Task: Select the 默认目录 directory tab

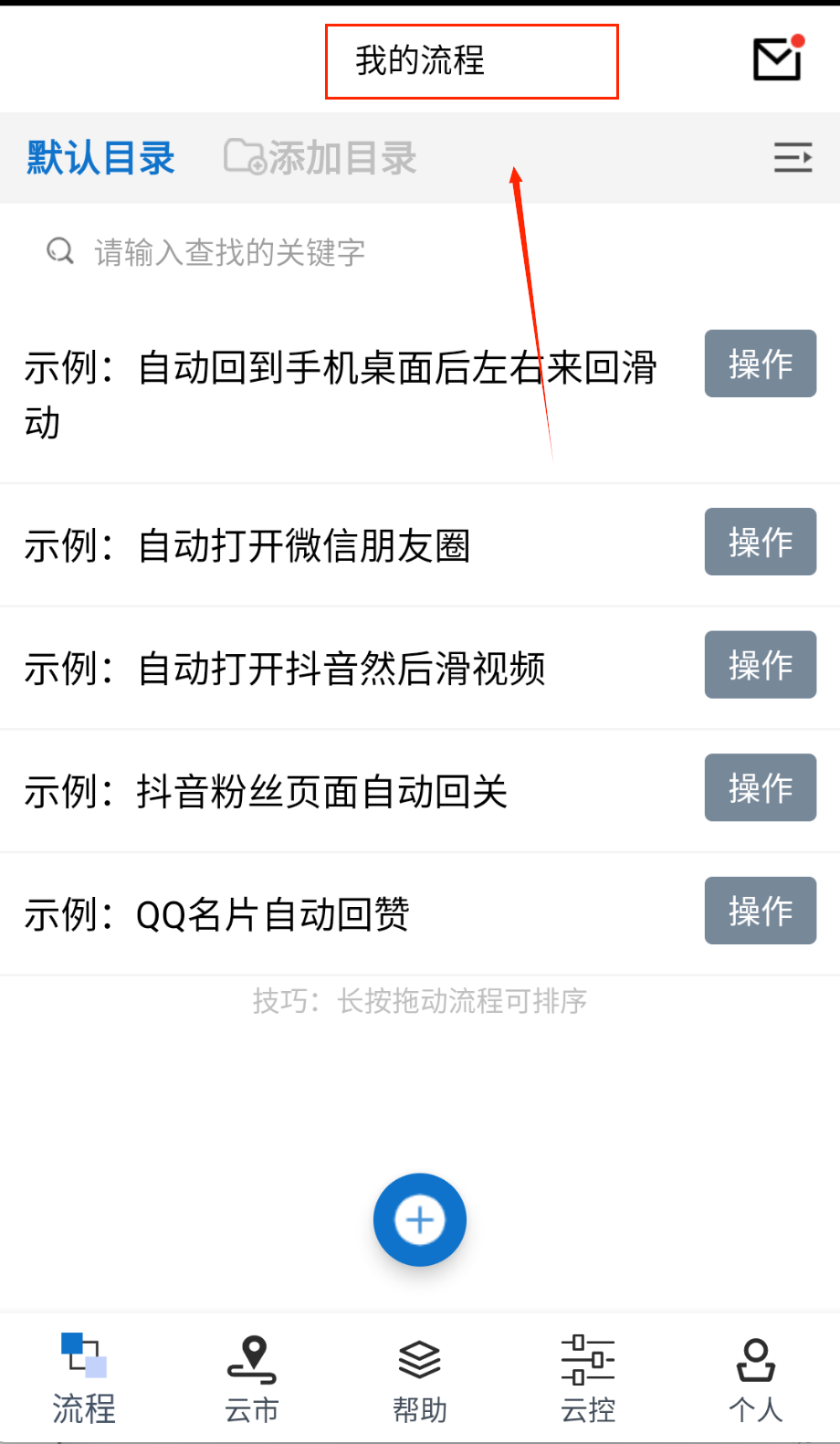Action: click(x=100, y=158)
